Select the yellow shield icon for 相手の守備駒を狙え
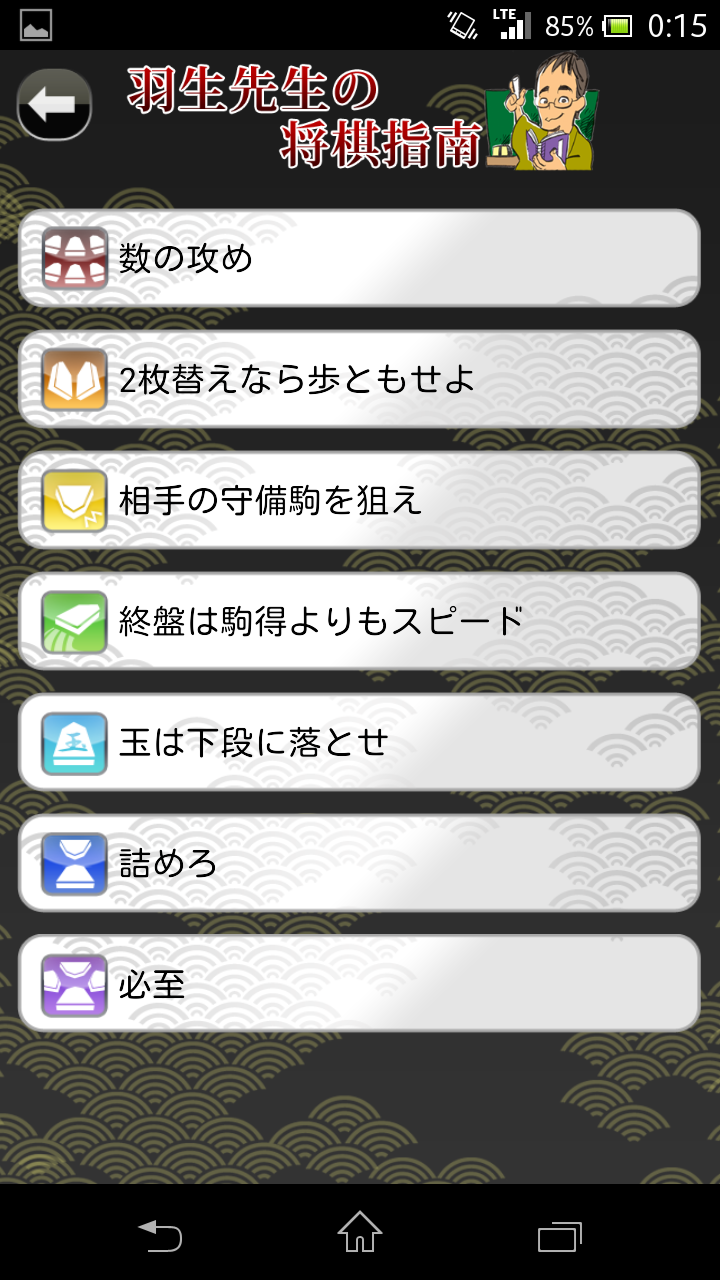The image size is (720, 1280). tap(73, 500)
